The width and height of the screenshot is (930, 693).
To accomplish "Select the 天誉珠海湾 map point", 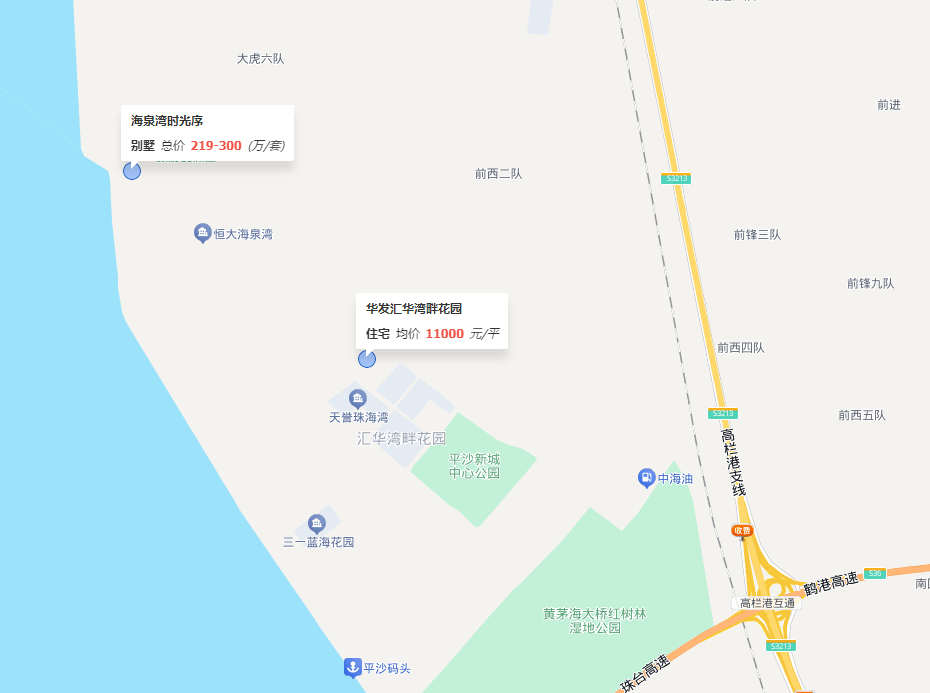I will pos(358,399).
